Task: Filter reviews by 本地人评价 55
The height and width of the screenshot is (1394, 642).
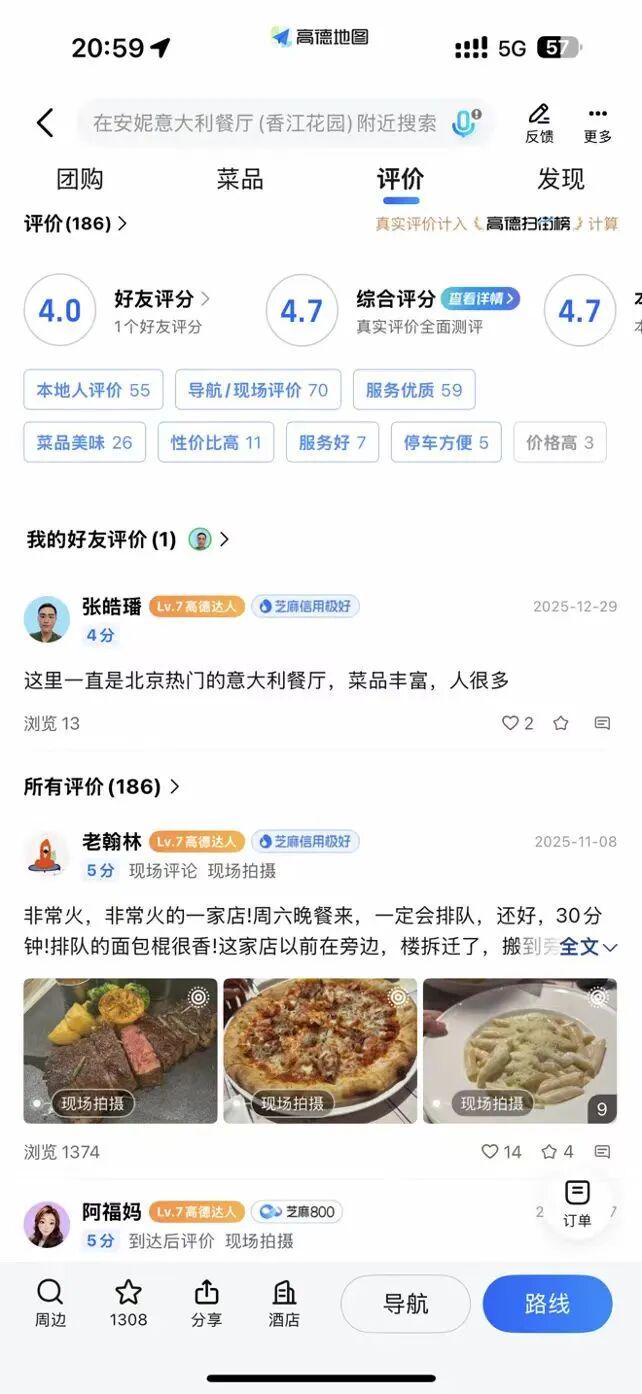Action: tap(93, 390)
